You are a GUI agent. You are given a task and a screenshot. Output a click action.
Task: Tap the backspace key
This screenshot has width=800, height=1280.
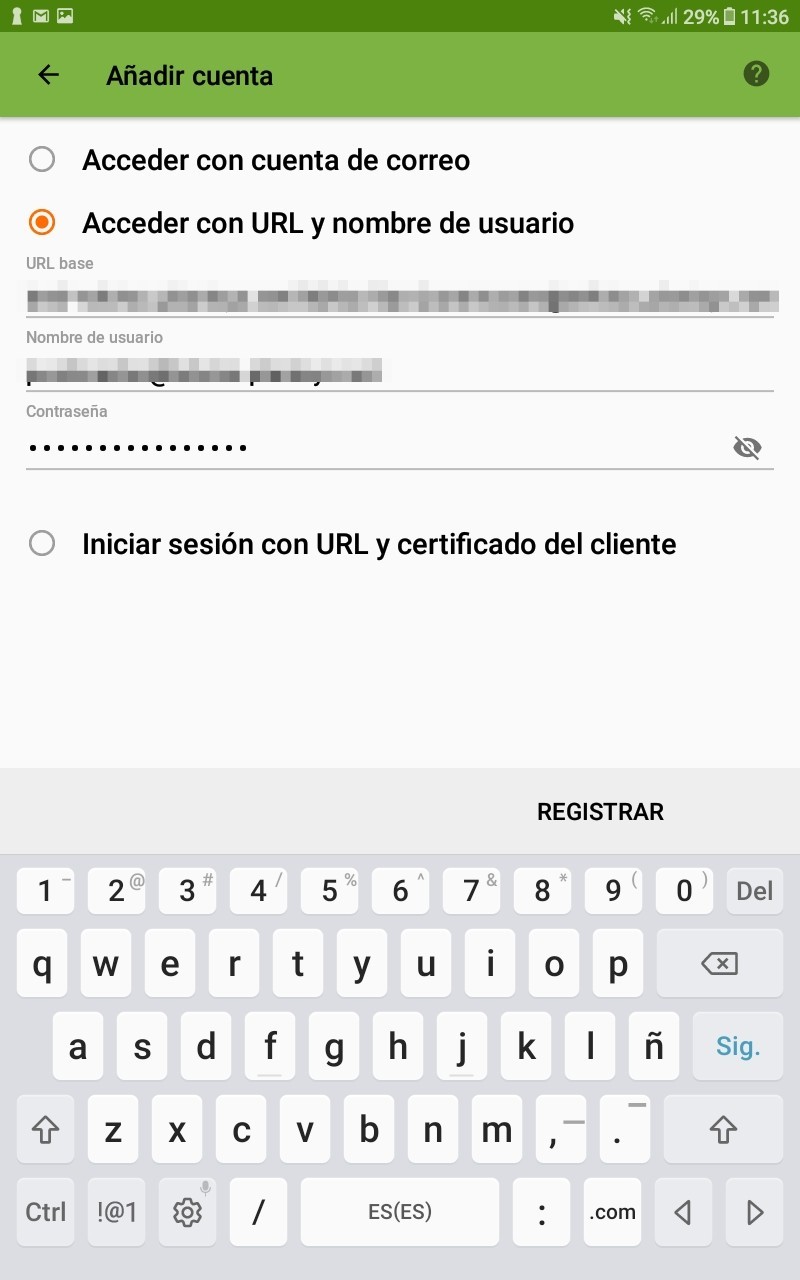[720, 964]
